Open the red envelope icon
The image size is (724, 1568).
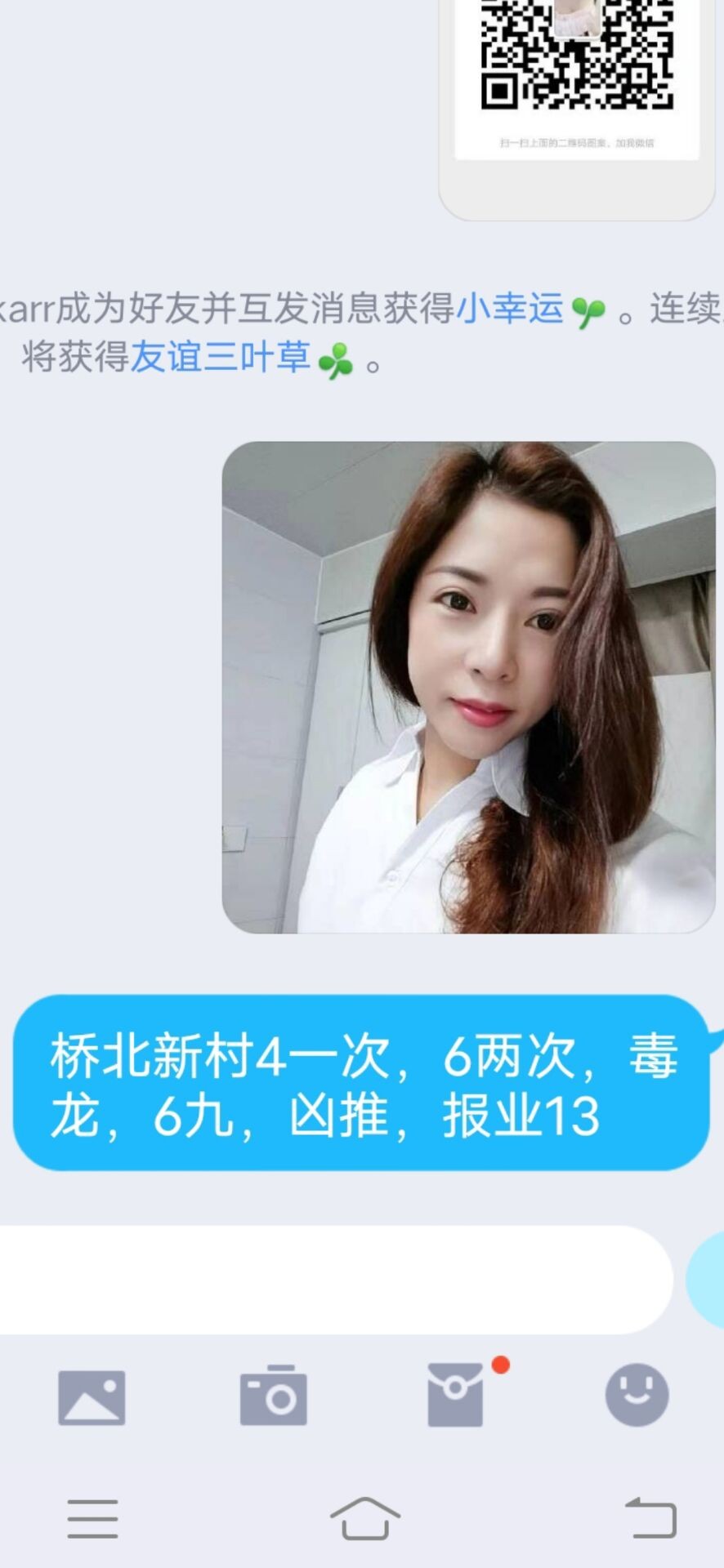click(x=456, y=1395)
